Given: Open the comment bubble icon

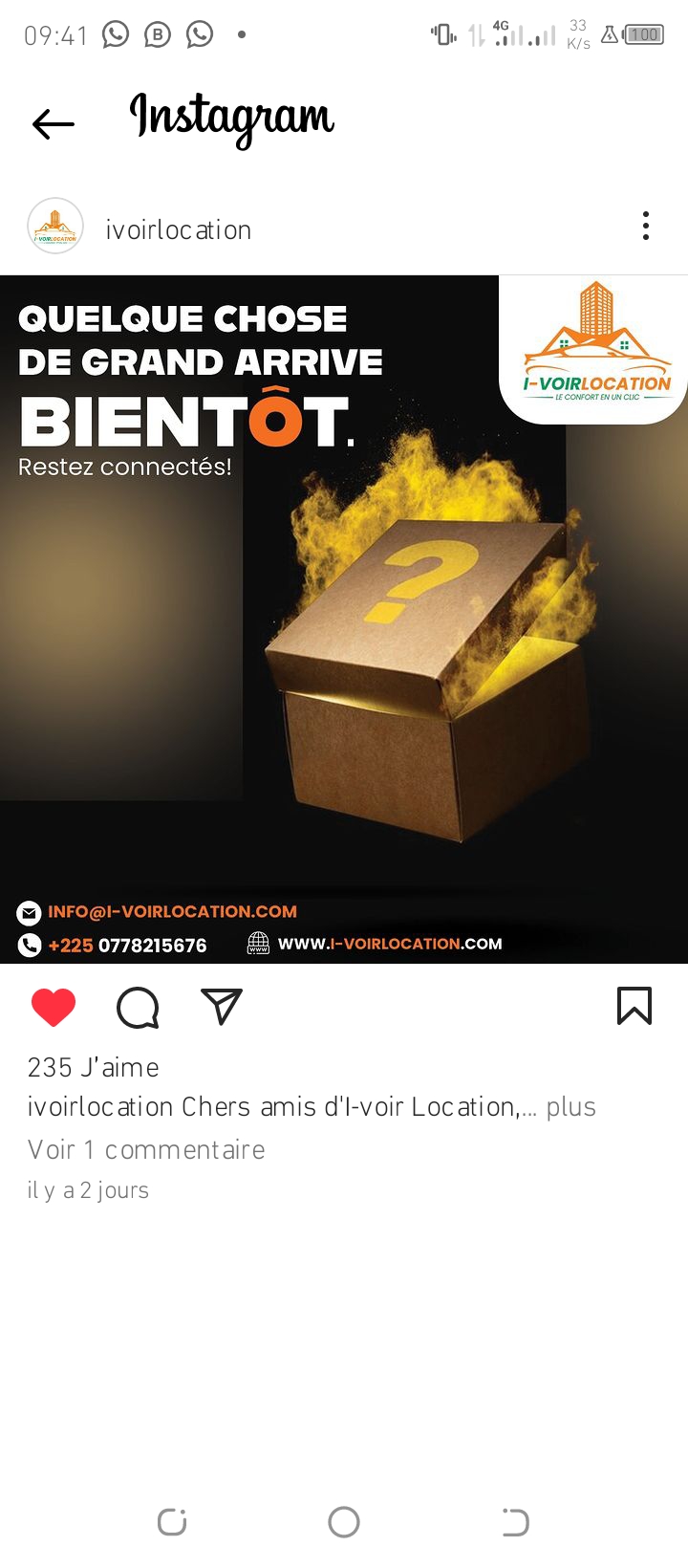Looking at the screenshot, I should pos(138,1008).
